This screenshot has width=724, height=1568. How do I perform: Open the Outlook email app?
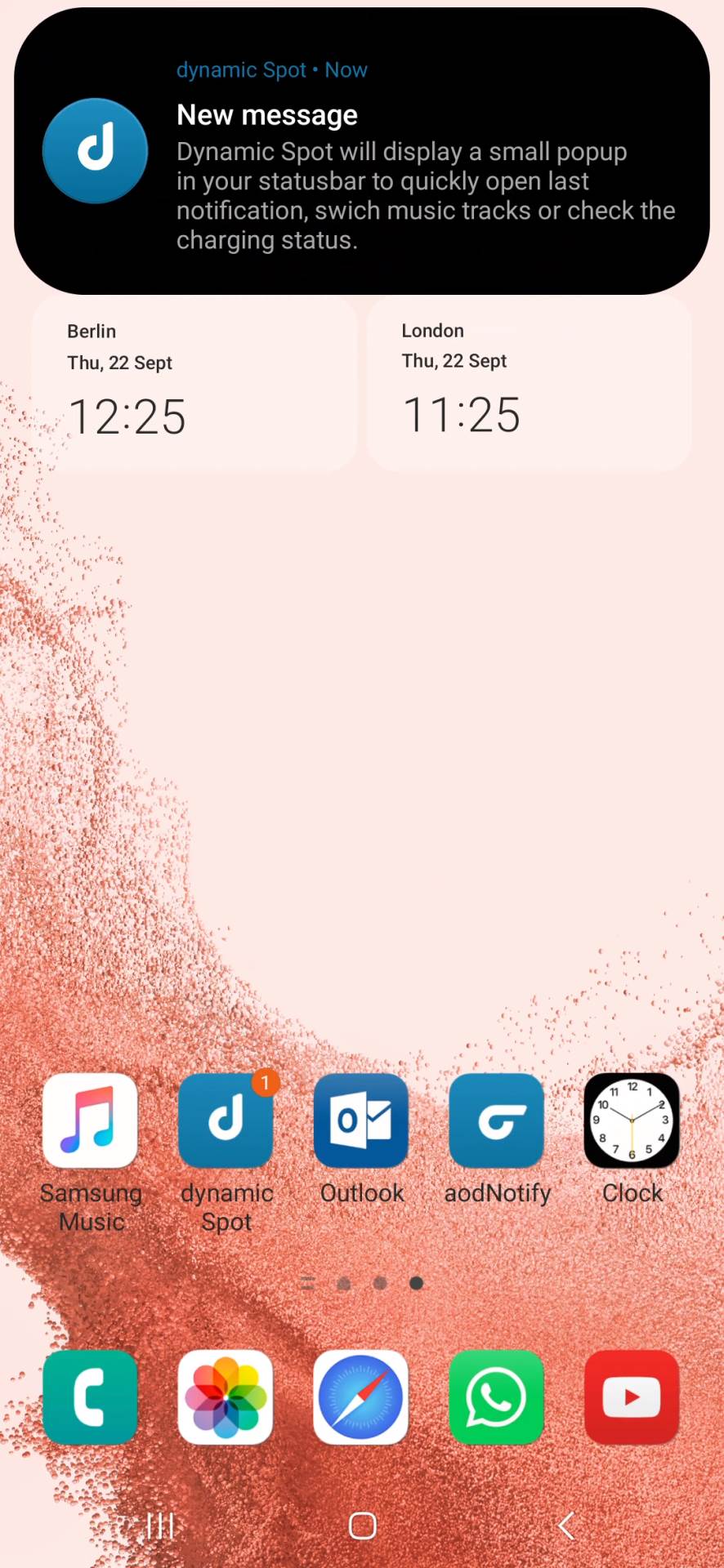pos(361,1120)
